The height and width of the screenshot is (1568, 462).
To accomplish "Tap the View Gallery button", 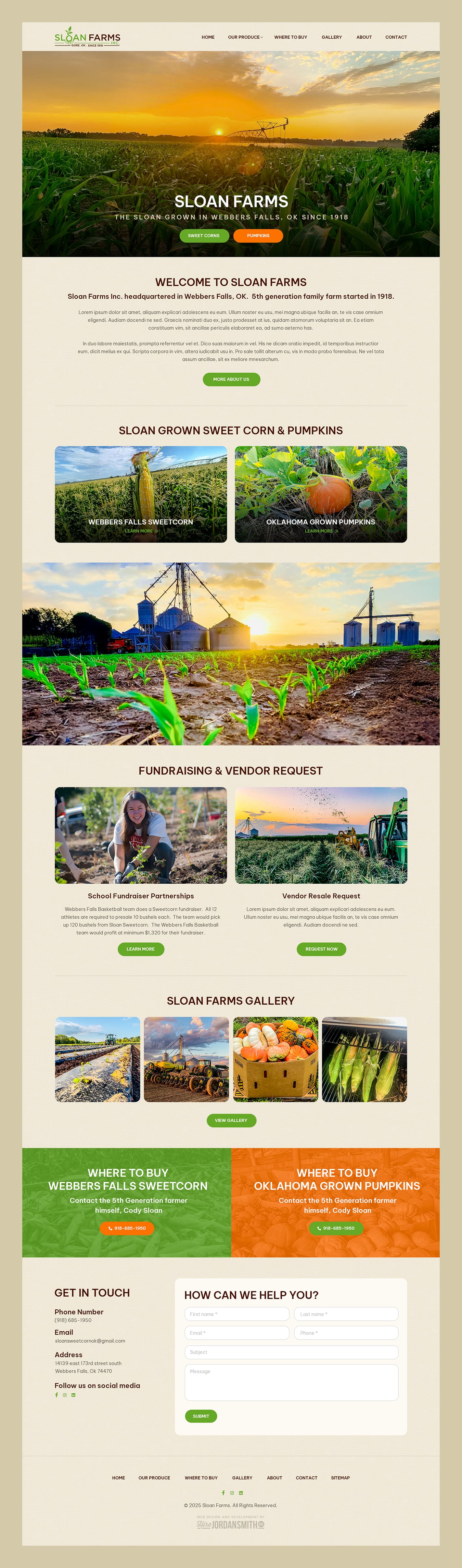I will click(231, 1120).
